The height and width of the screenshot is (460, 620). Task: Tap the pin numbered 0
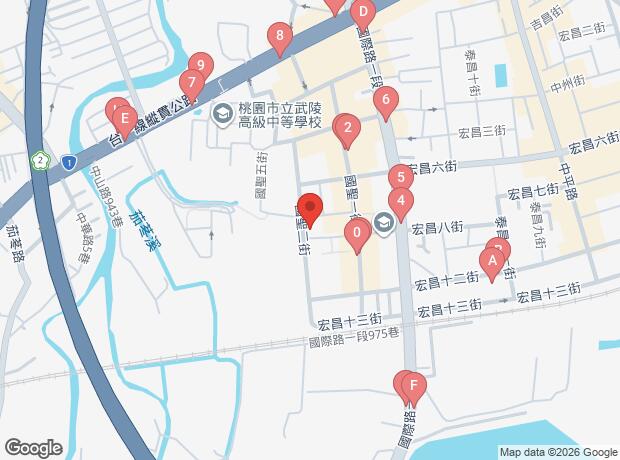357,235
